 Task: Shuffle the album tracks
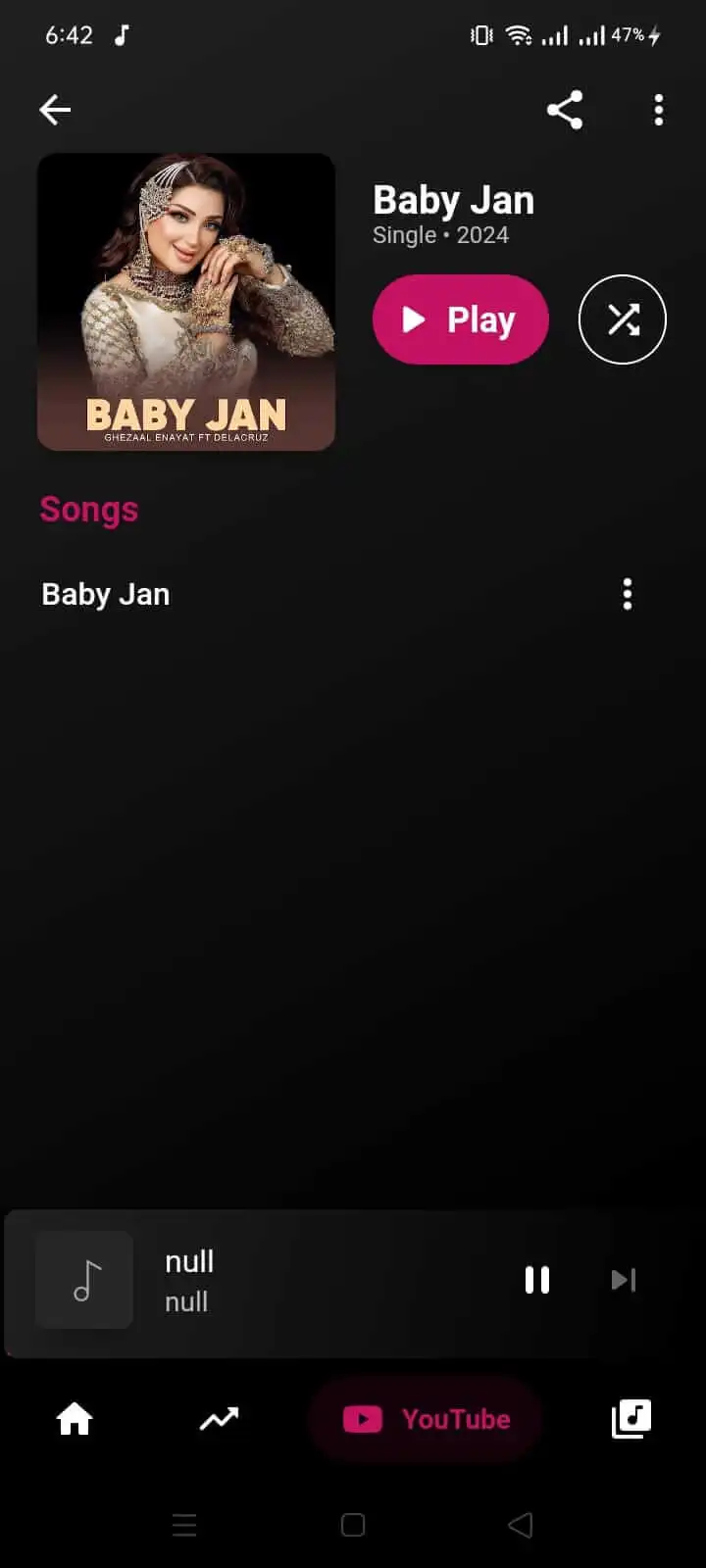[623, 319]
